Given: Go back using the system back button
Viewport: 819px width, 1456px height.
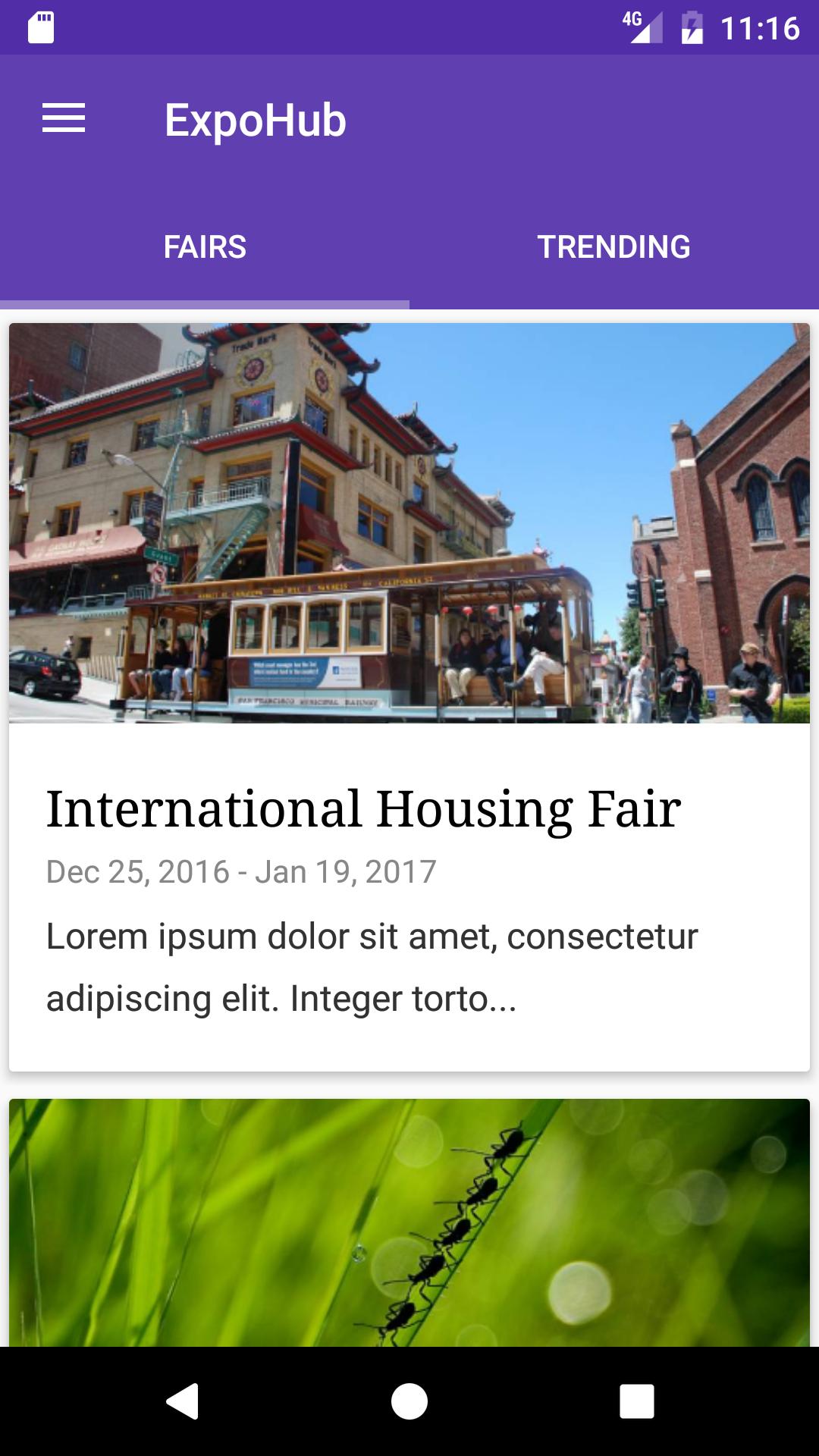Looking at the screenshot, I should pyautogui.click(x=182, y=1401).
